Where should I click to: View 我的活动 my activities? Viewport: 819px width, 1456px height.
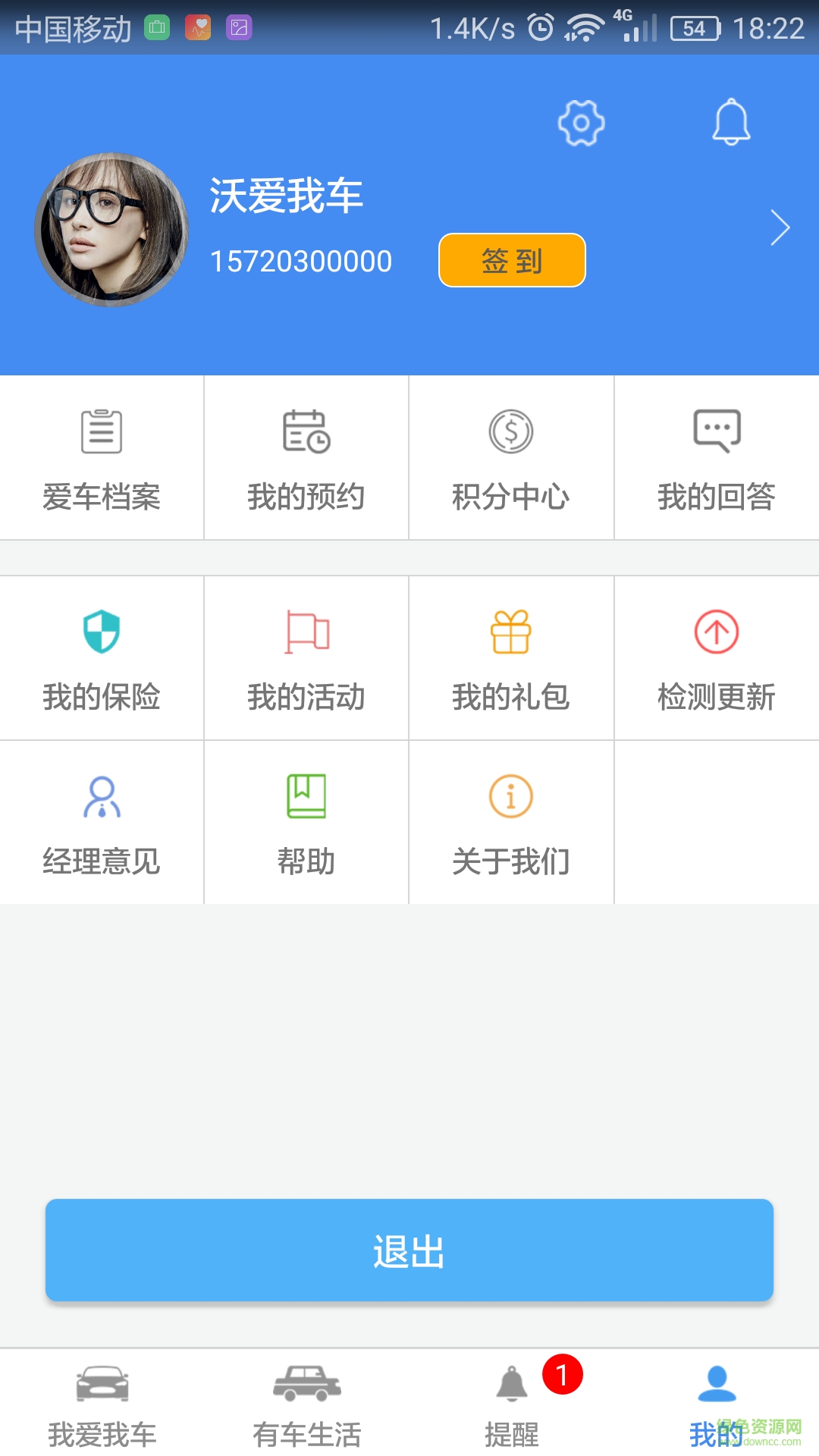306,658
